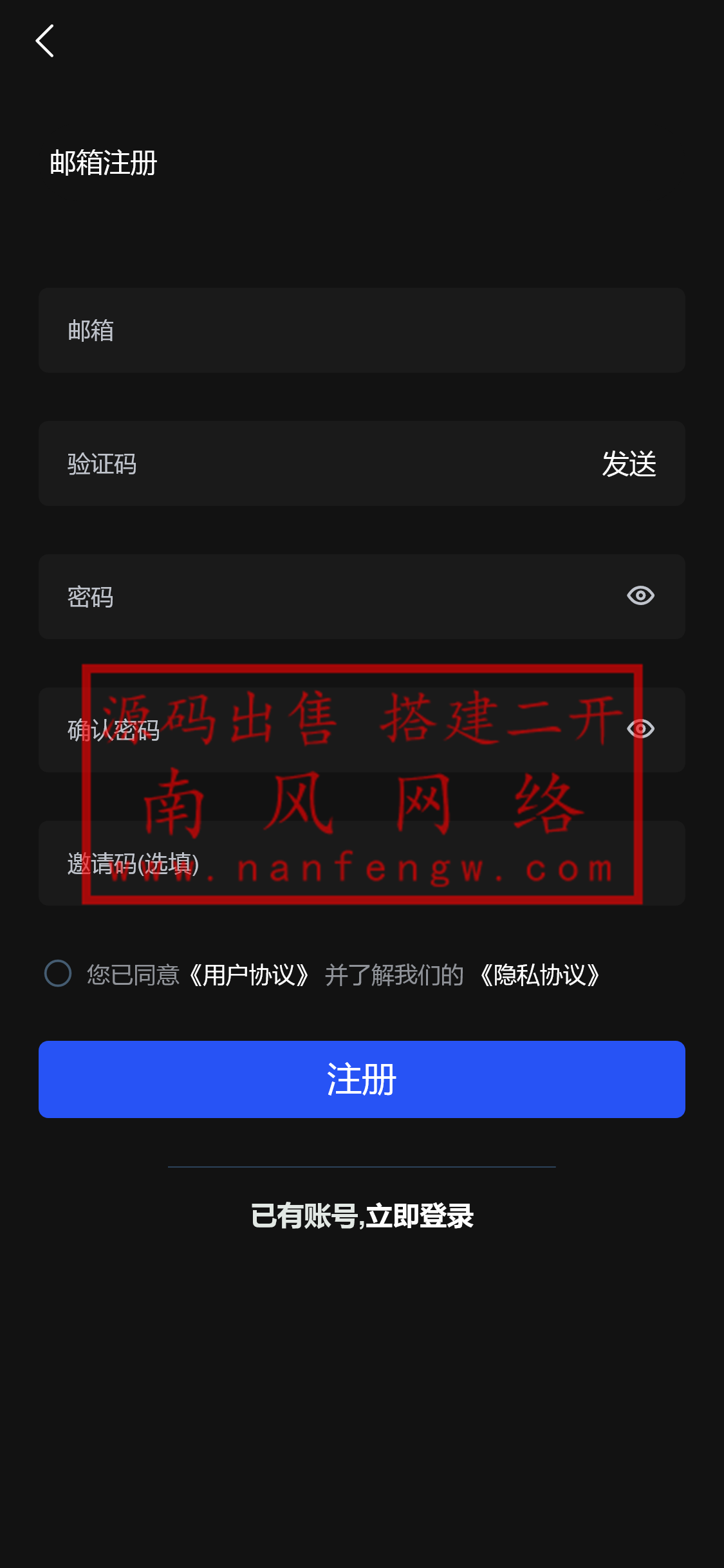Tap the back chevron at top left
This screenshot has width=724, height=1568.
point(45,41)
